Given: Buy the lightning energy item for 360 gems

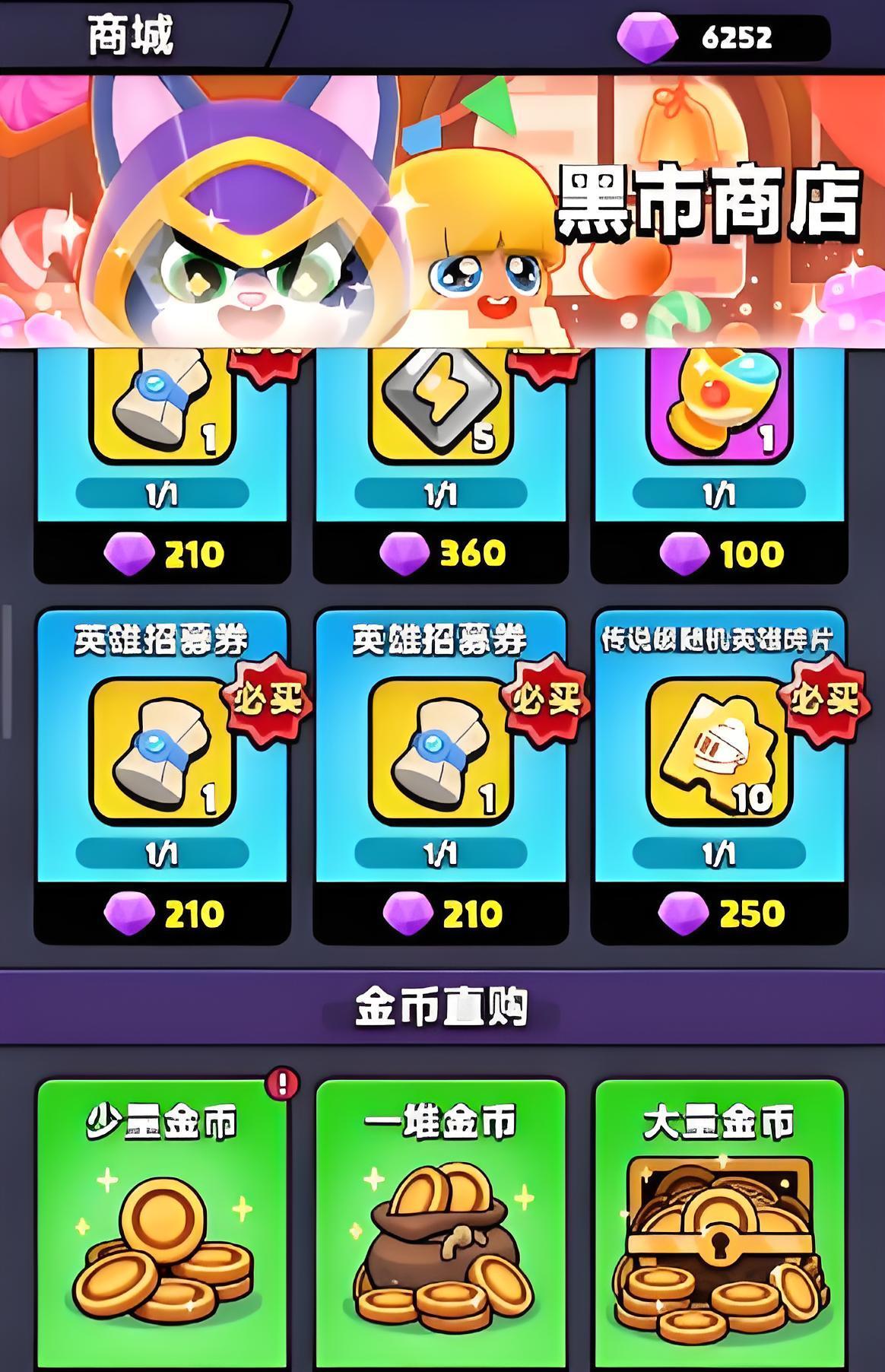Looking at the screenshot, I should point(441,553).
